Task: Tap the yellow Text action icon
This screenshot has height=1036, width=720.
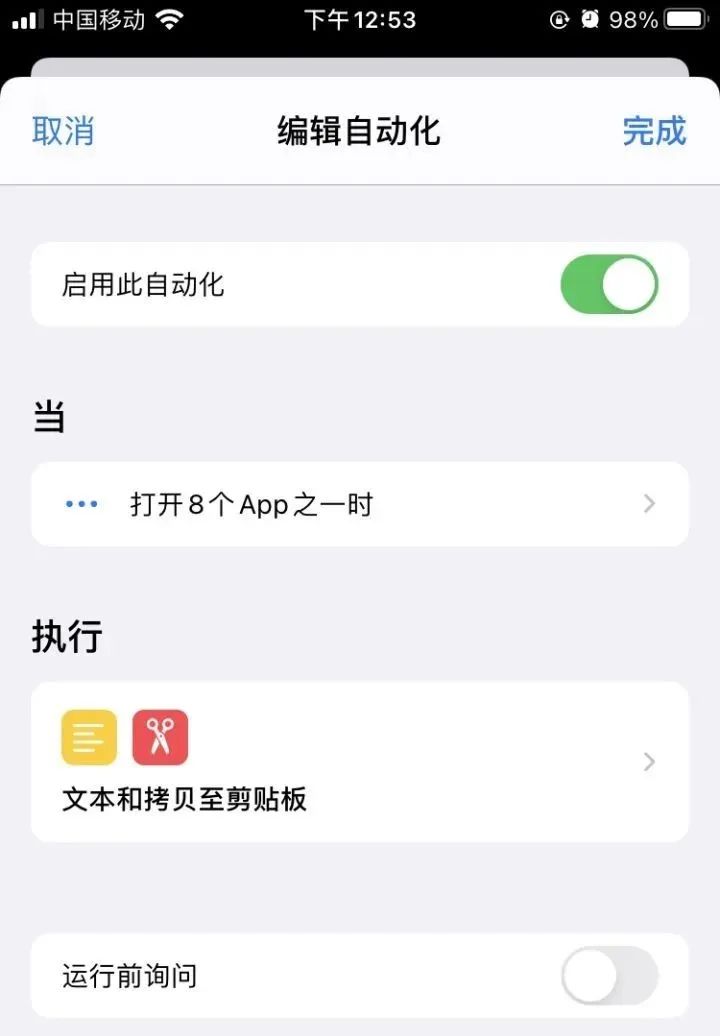Action: 88,737
